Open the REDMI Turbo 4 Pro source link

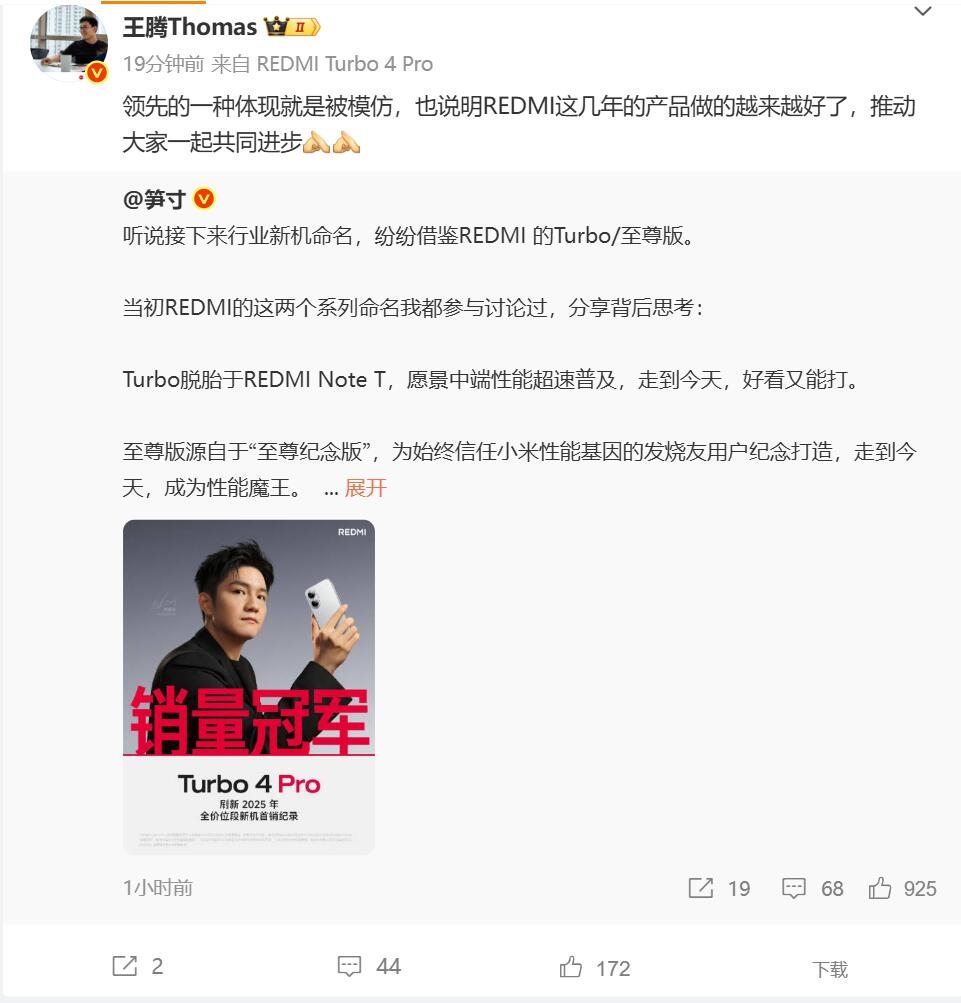(345, 64)
